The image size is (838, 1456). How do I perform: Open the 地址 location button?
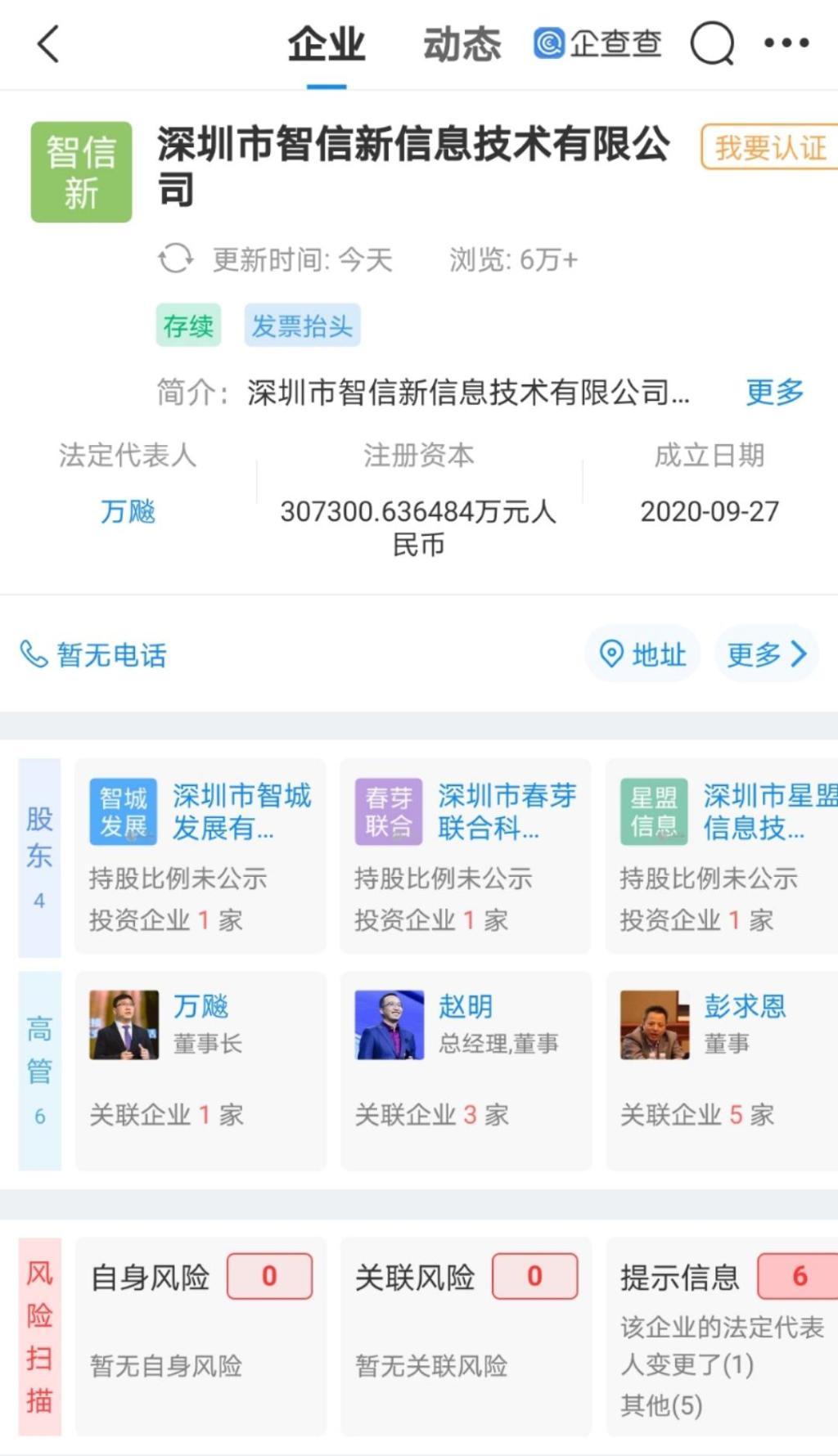[x=642, y=654]
